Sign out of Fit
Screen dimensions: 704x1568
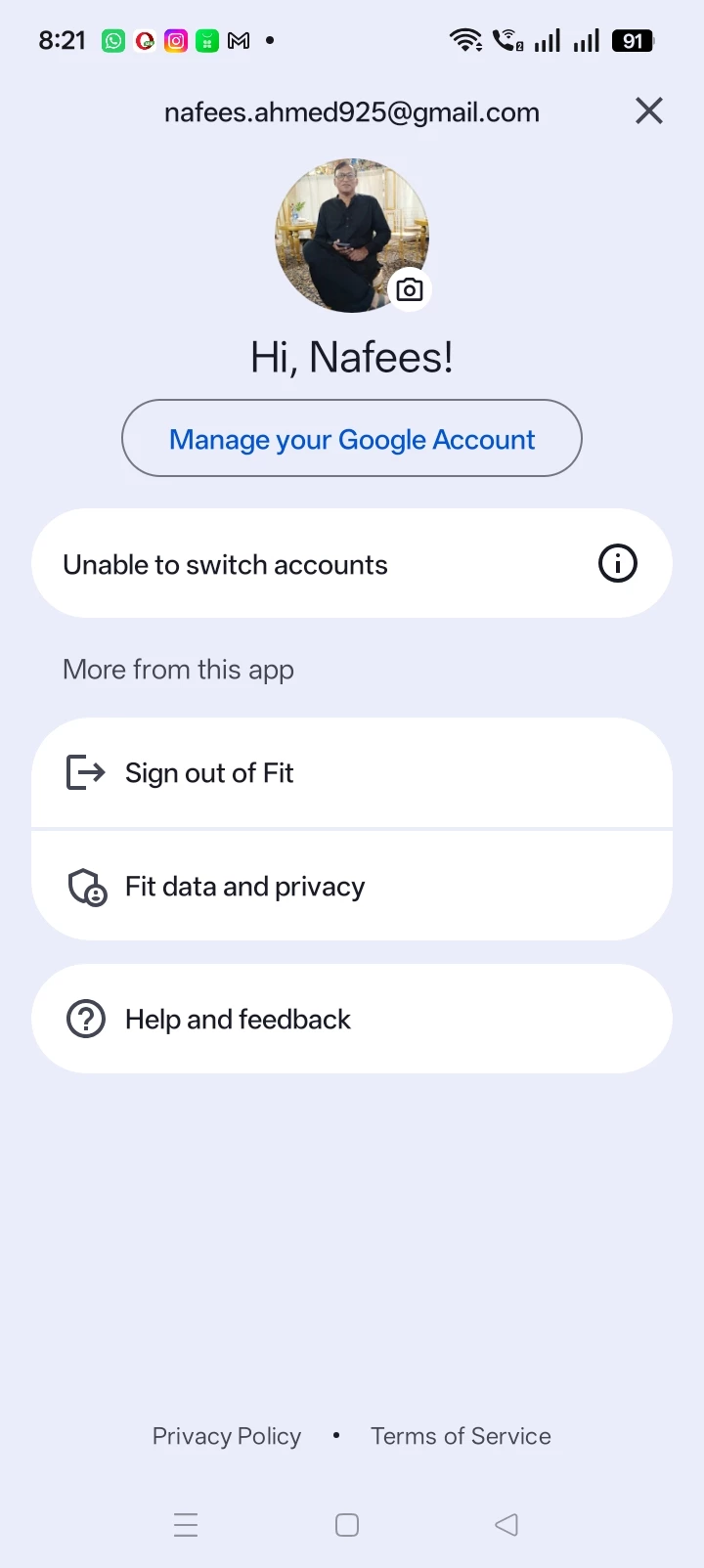click(352, 773)
